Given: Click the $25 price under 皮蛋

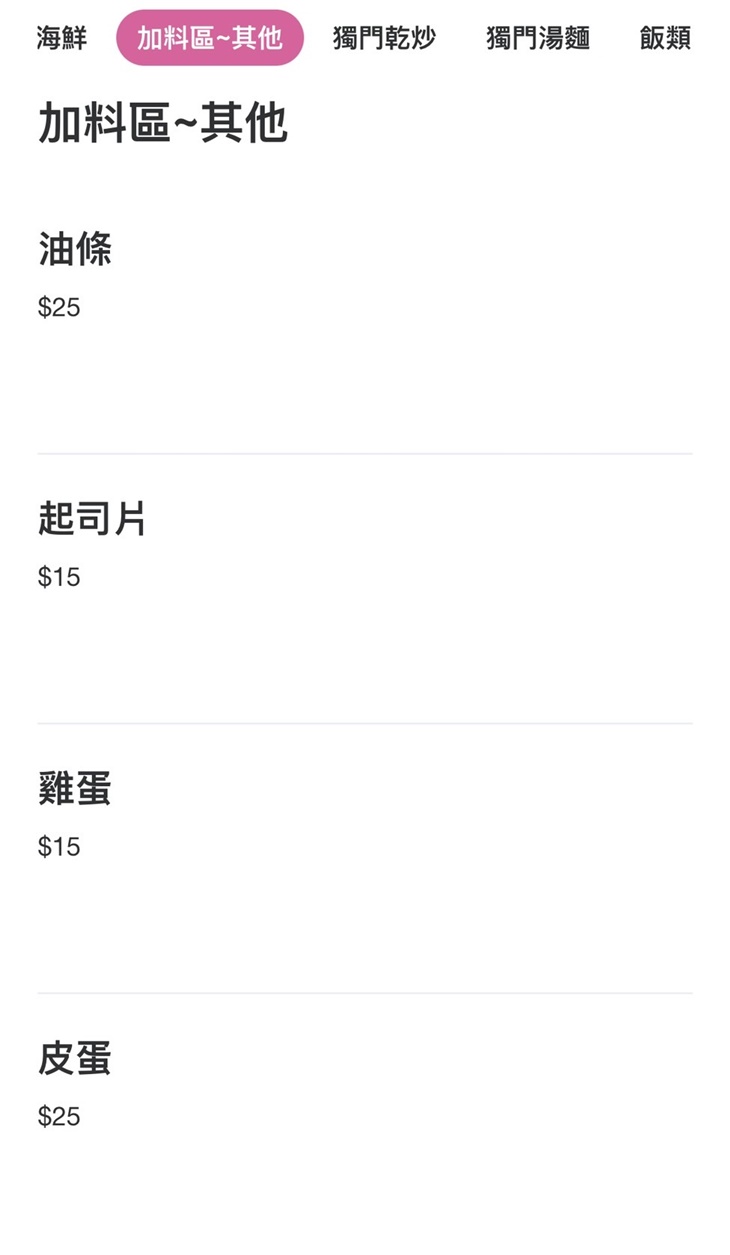Looking at the screenshot, I should [56, 1118].
